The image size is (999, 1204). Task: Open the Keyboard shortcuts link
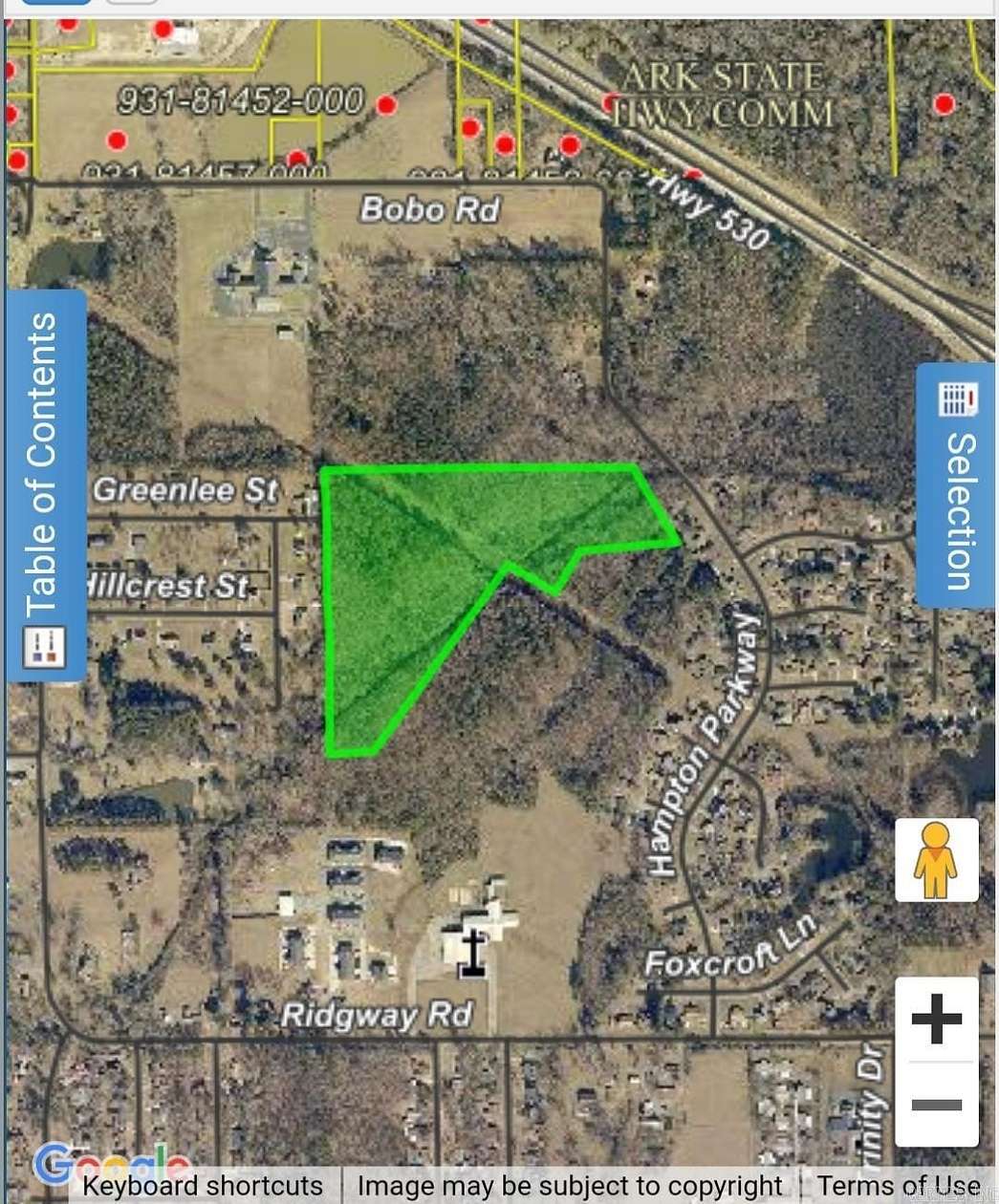click(201, 1186)
